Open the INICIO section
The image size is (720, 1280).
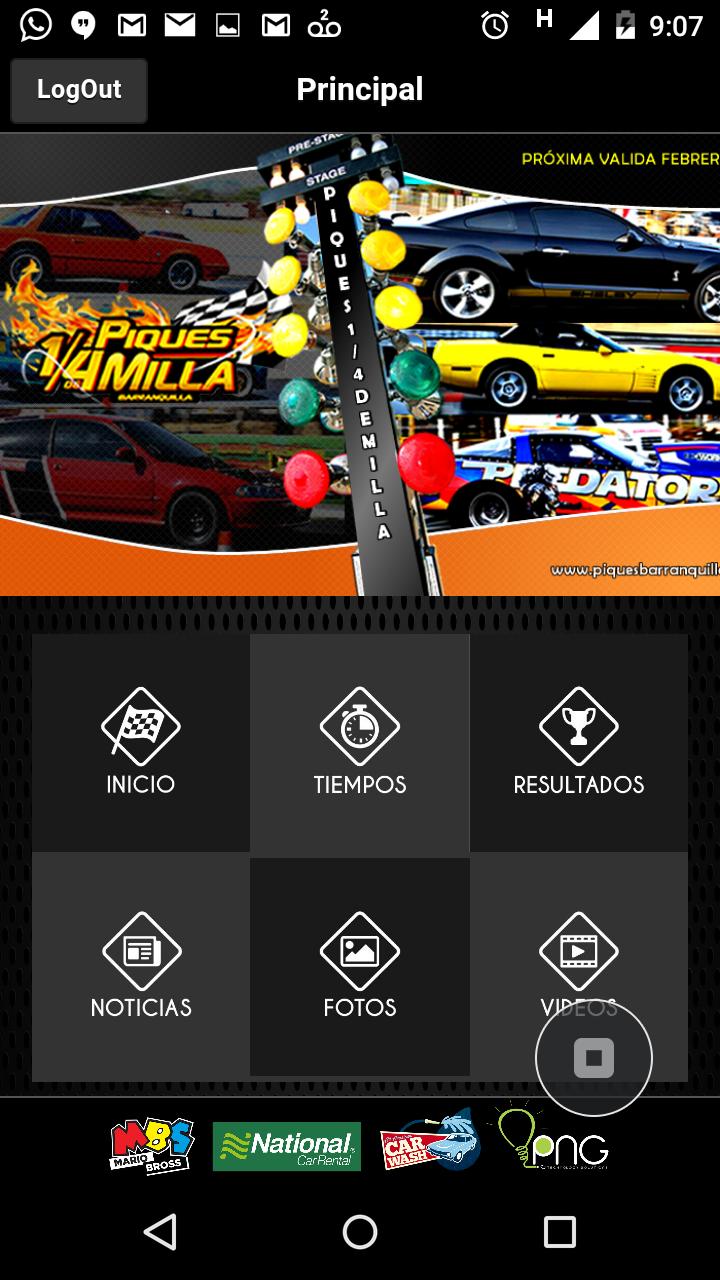tap(141, 742)
